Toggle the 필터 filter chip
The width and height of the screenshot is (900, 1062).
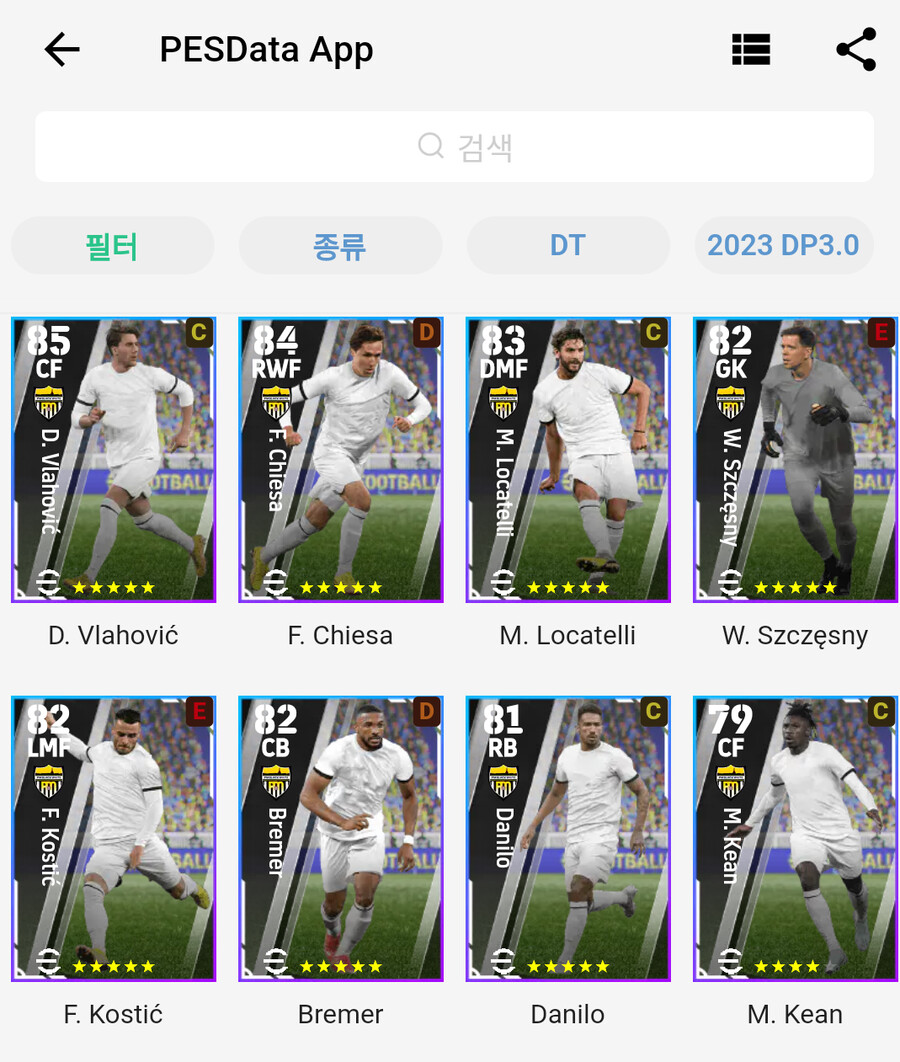click(x=111, y=245)
